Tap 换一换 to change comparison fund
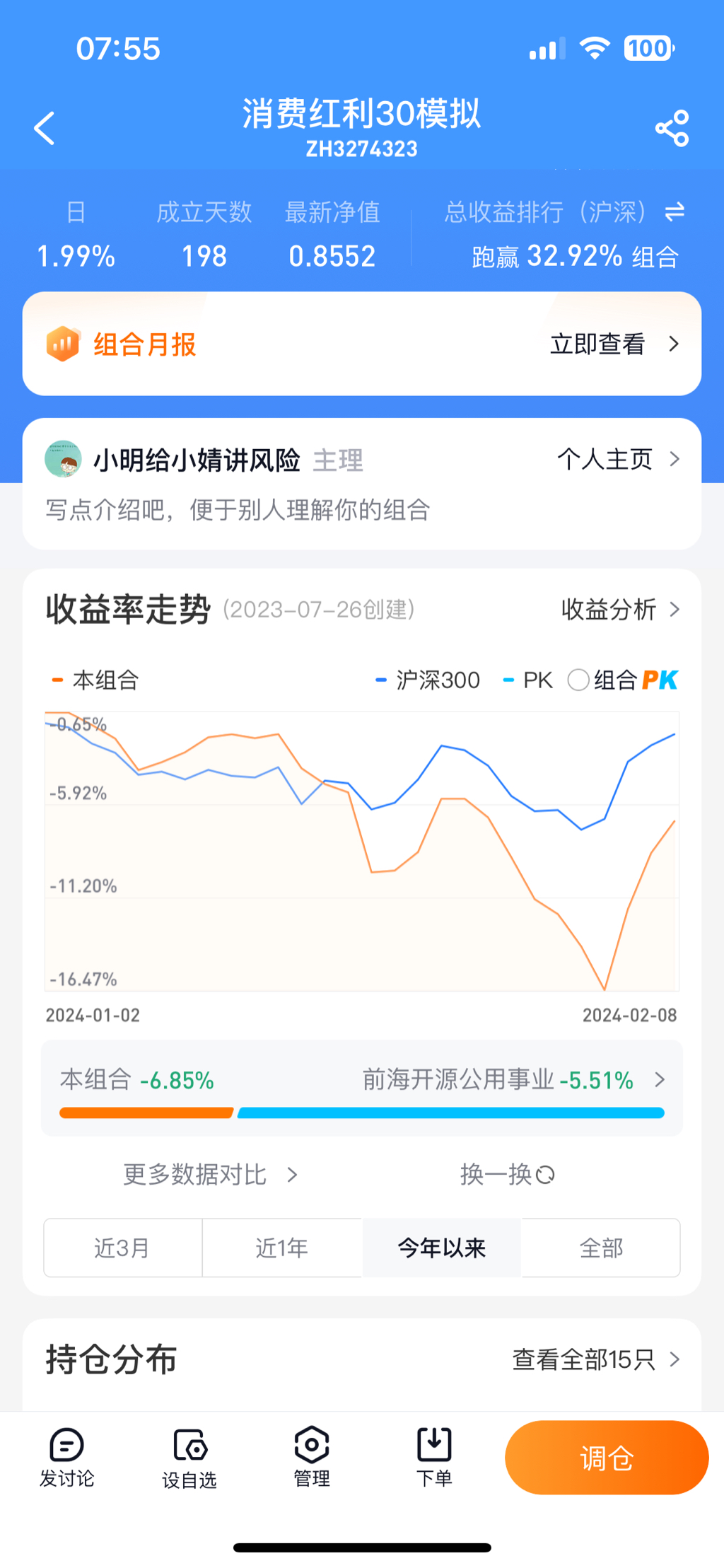 (507, 1175)
